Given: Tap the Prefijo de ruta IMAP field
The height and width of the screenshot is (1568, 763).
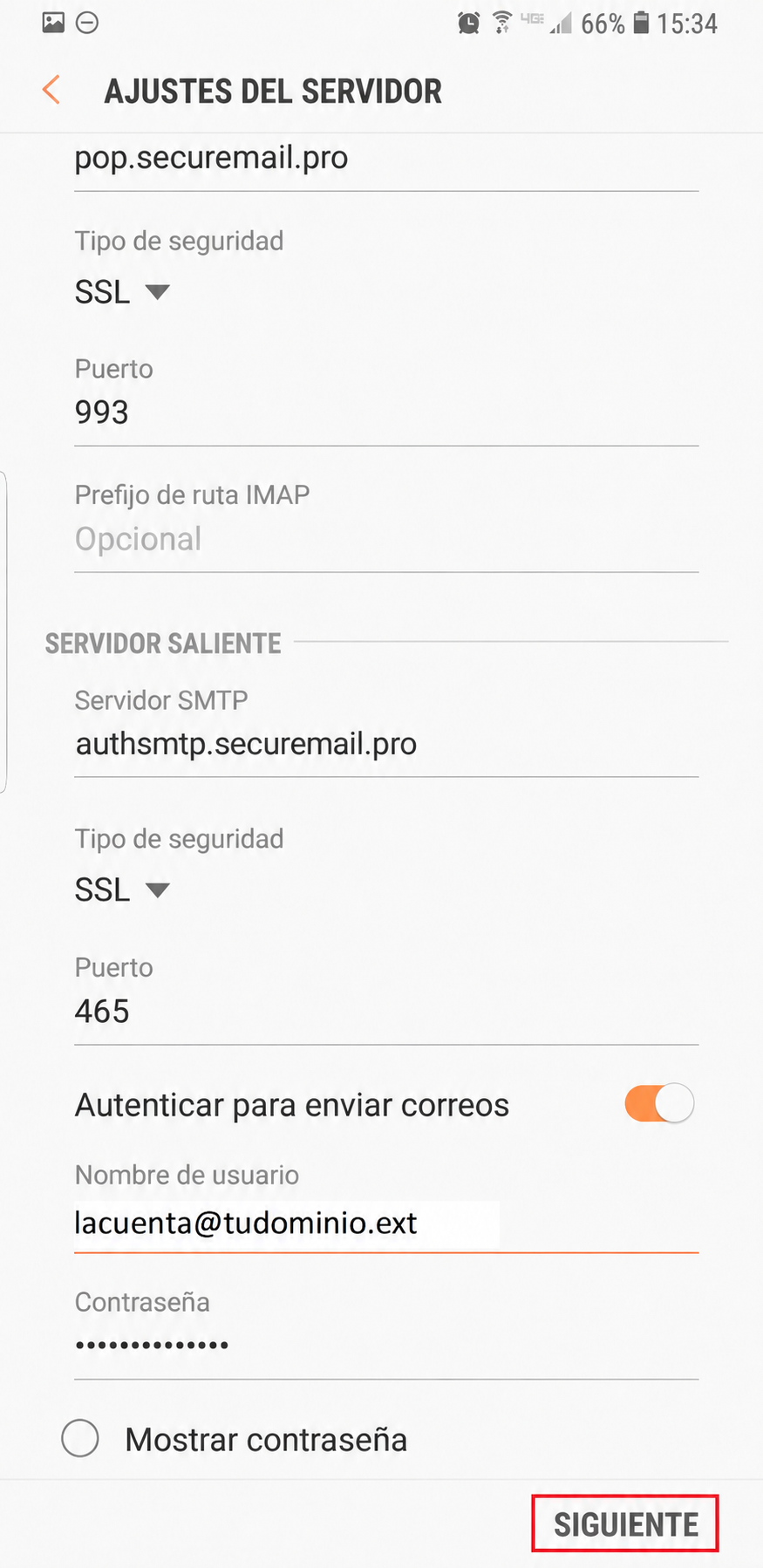Looking at the screenshot, I should pyautogui.click(x=386, y=539).
